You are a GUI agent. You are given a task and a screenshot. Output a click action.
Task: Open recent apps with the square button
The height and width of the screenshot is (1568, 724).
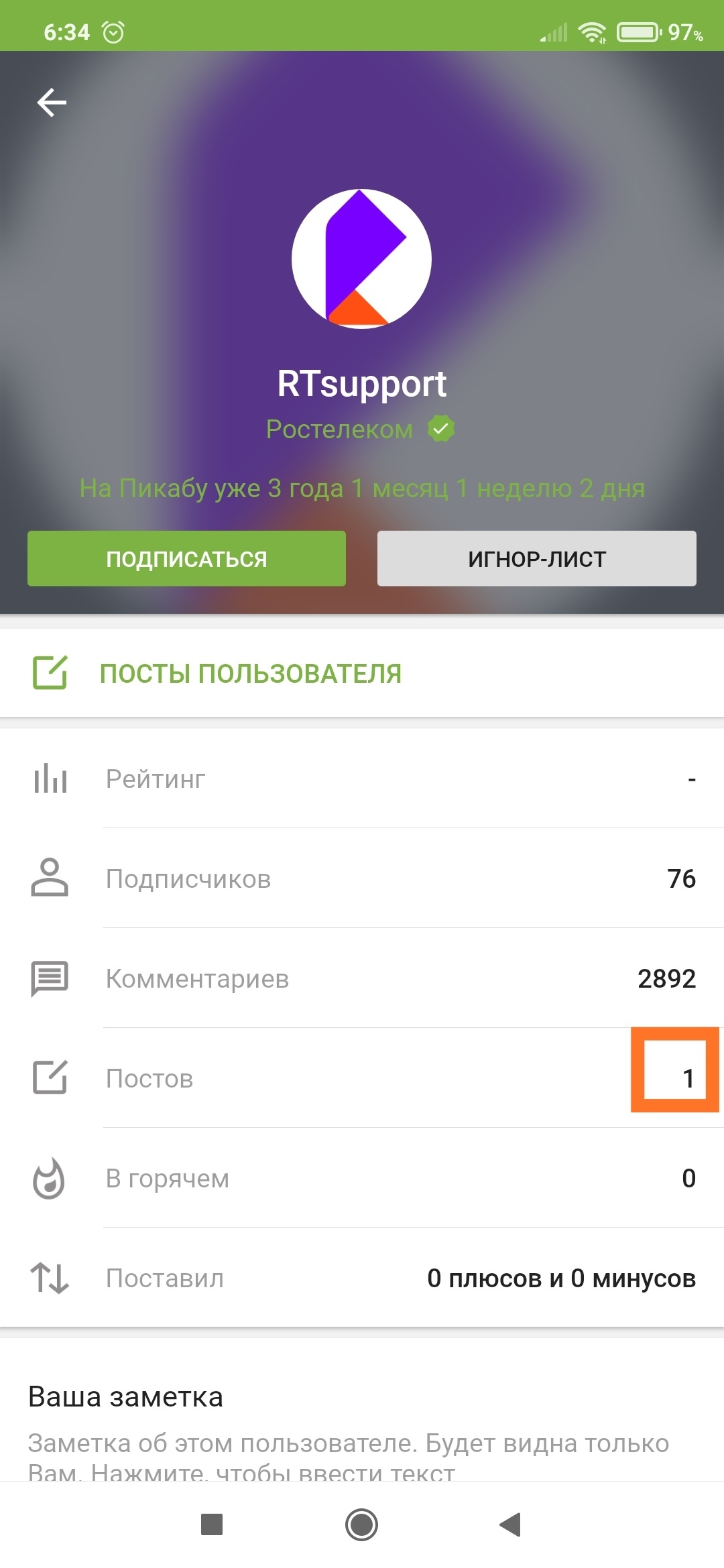point(212,1524)
